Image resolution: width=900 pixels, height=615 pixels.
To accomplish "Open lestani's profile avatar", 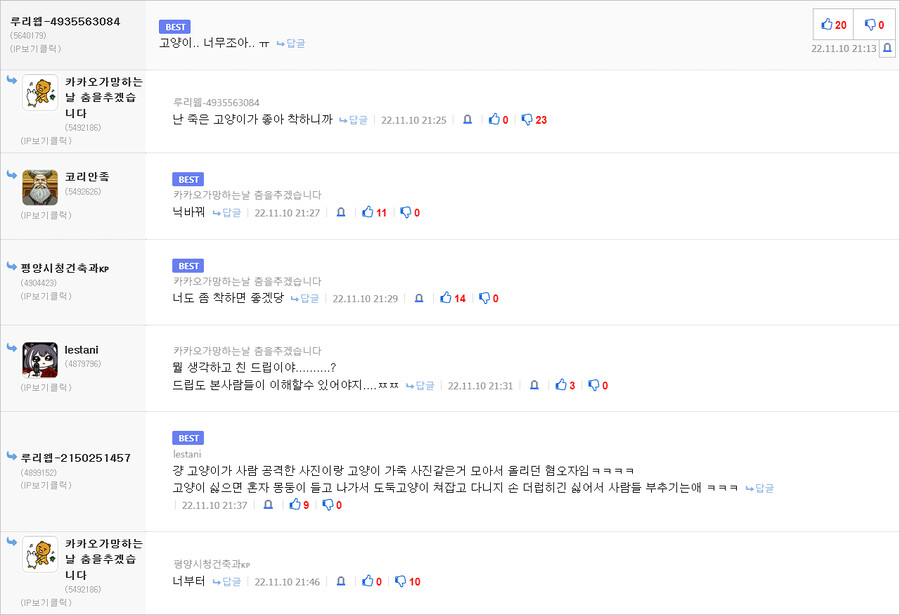I will coord(40,359).
